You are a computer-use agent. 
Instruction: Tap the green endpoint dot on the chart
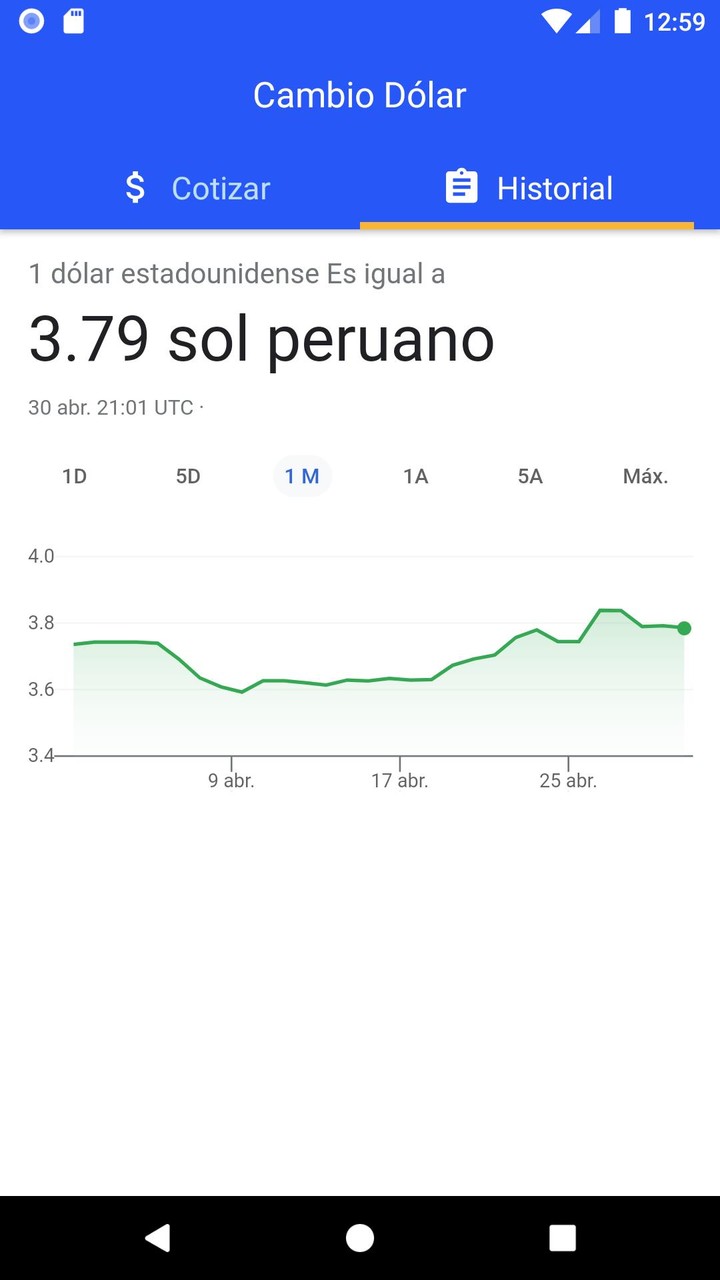click(x=684, y=628)
